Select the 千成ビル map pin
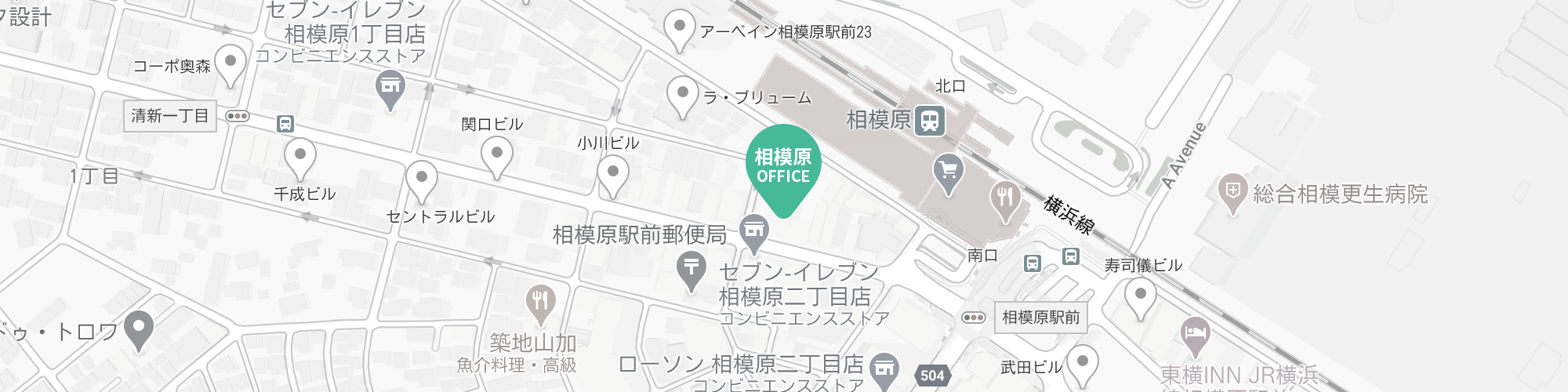Image resolution: width=1568 pixels, height=392 pixels. [299, 156]
